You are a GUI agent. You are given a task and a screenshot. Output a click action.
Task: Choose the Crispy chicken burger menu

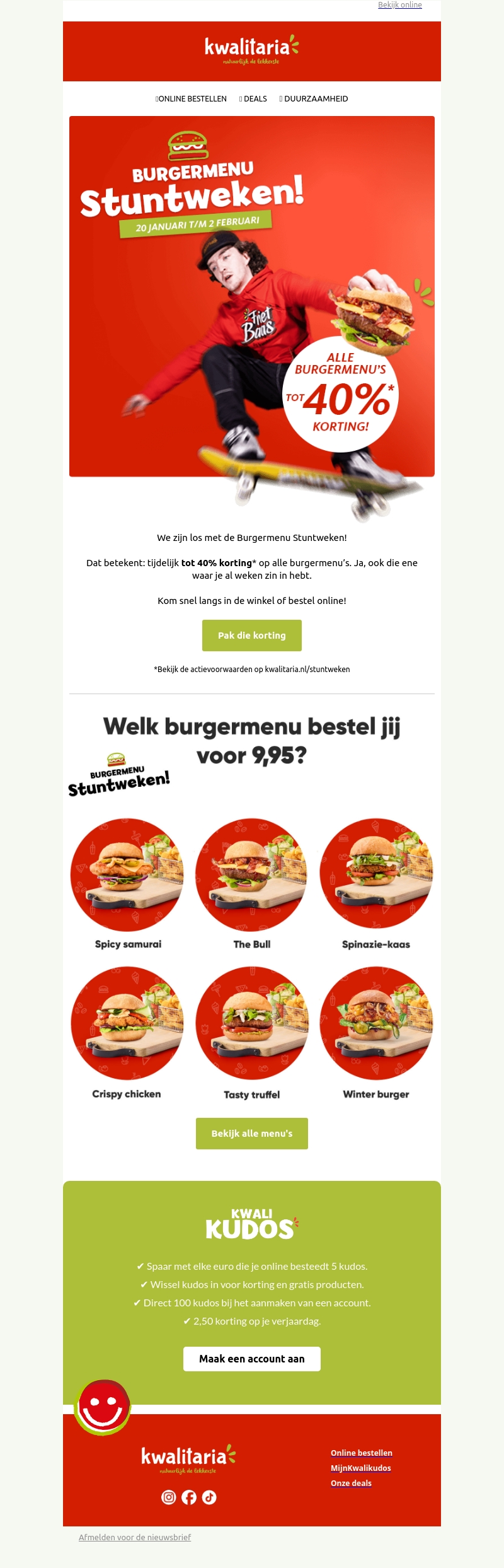(127, 1023)
